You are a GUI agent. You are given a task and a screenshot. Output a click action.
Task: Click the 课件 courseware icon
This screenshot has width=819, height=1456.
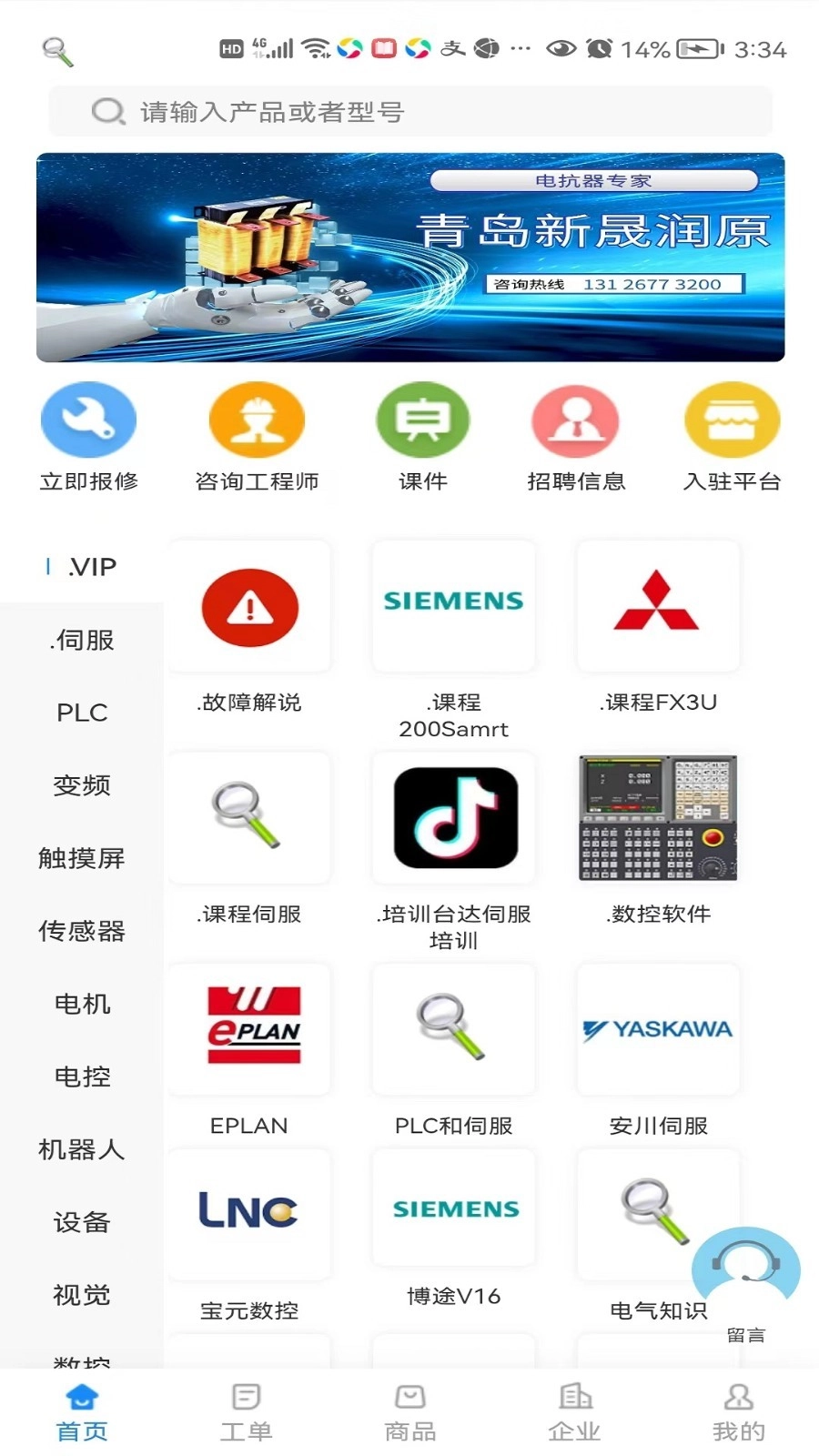[424, 420]
